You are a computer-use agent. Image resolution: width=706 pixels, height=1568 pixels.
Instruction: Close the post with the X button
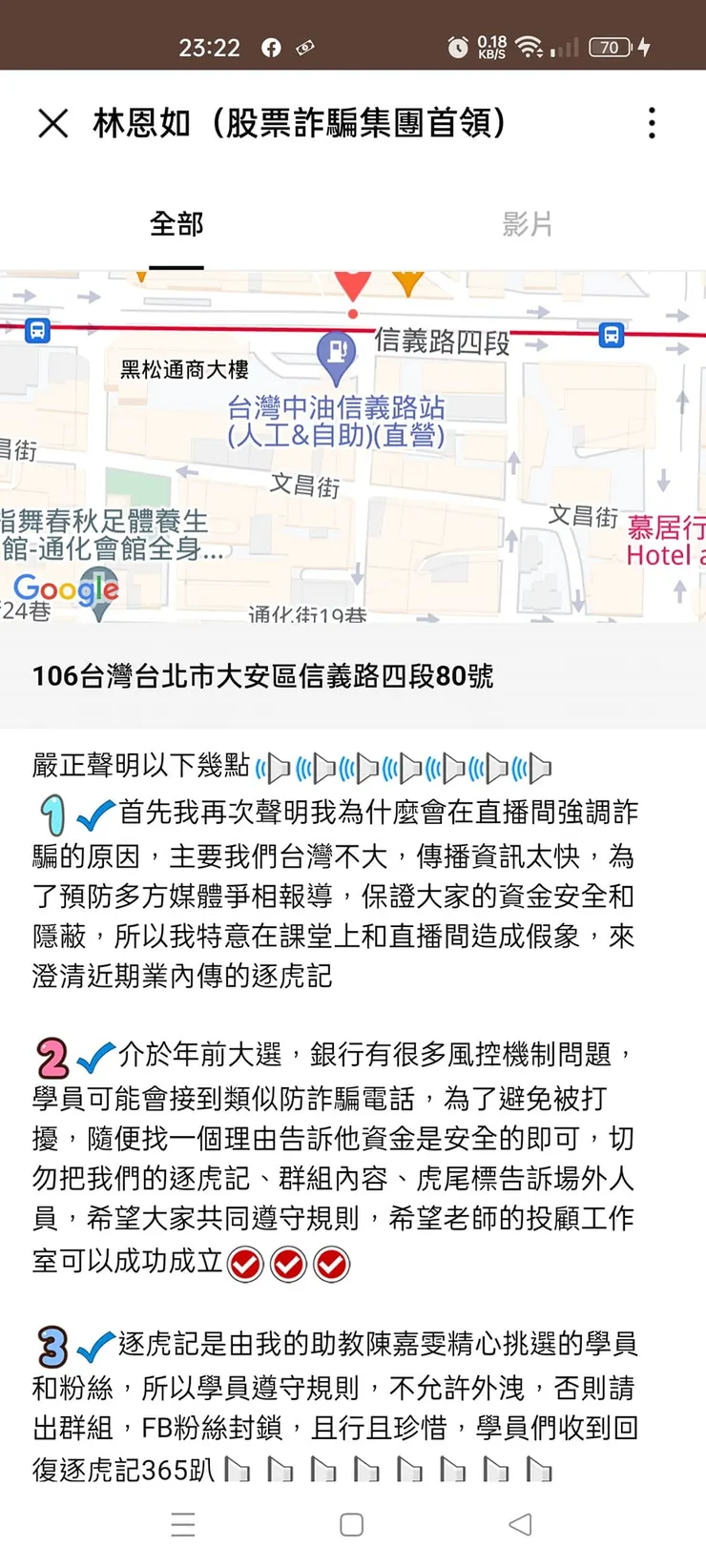52,123
